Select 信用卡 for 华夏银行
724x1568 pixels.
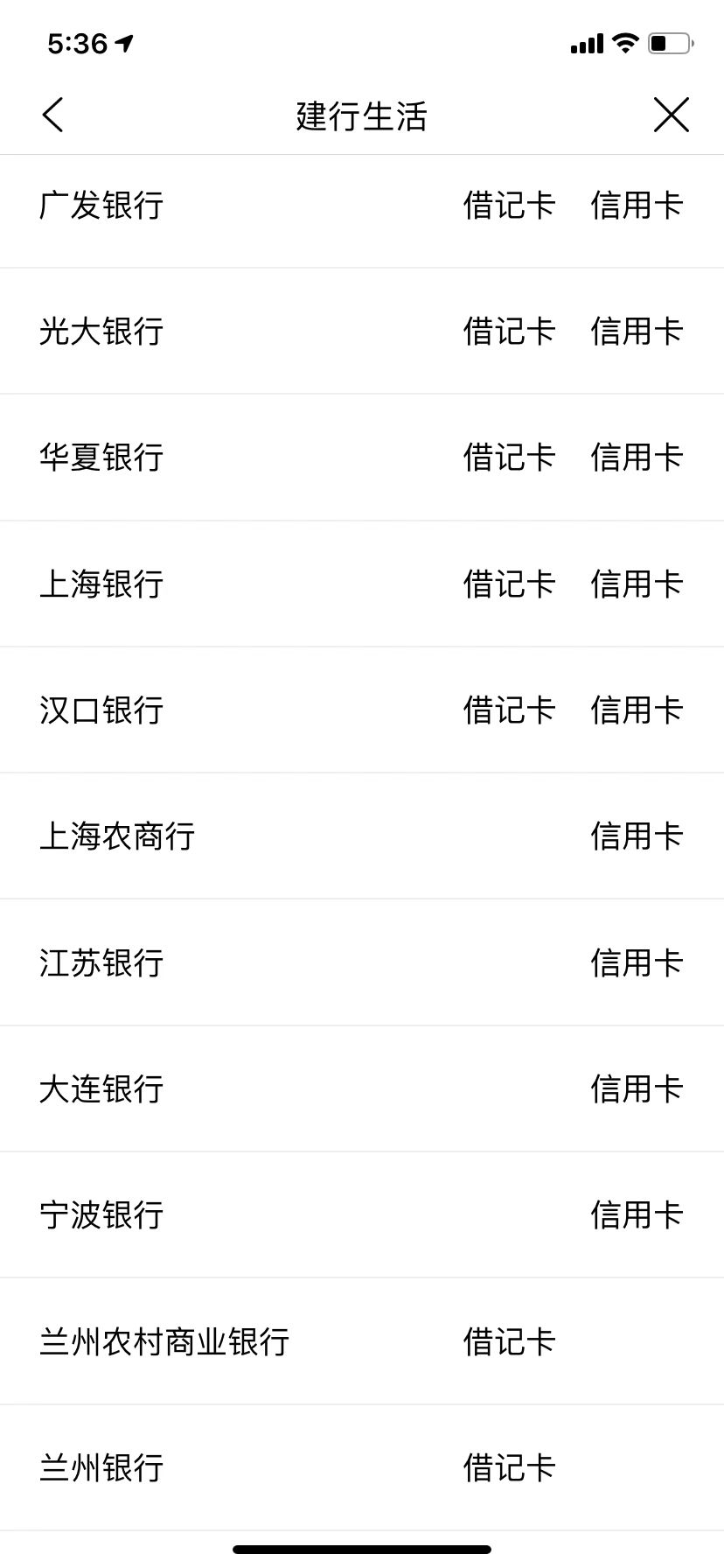[637, 457]
